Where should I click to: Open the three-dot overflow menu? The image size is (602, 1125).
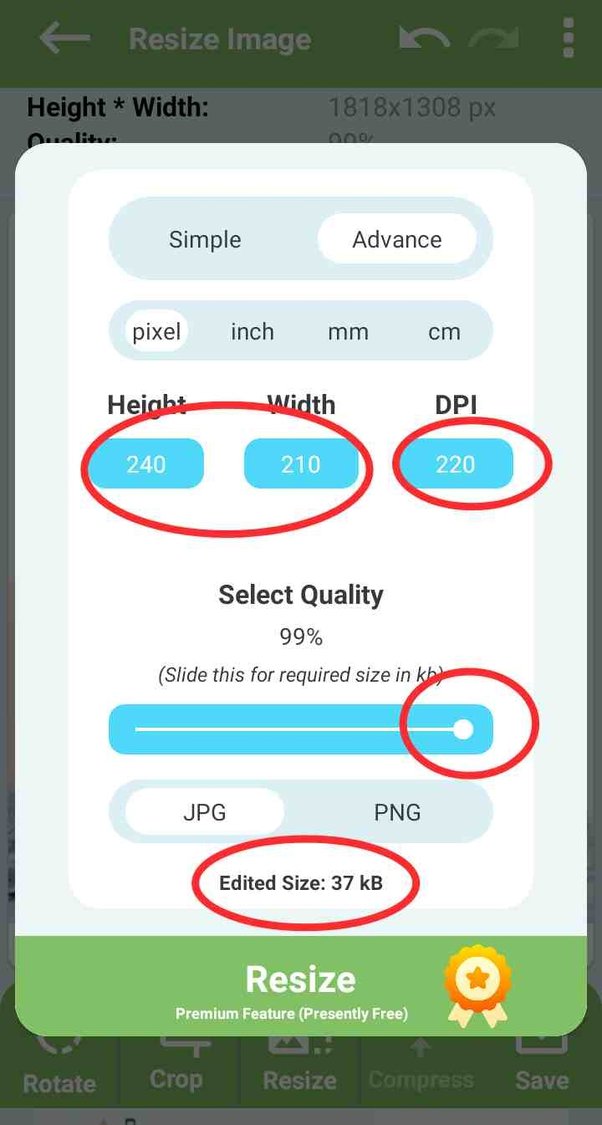click(568, 39)
